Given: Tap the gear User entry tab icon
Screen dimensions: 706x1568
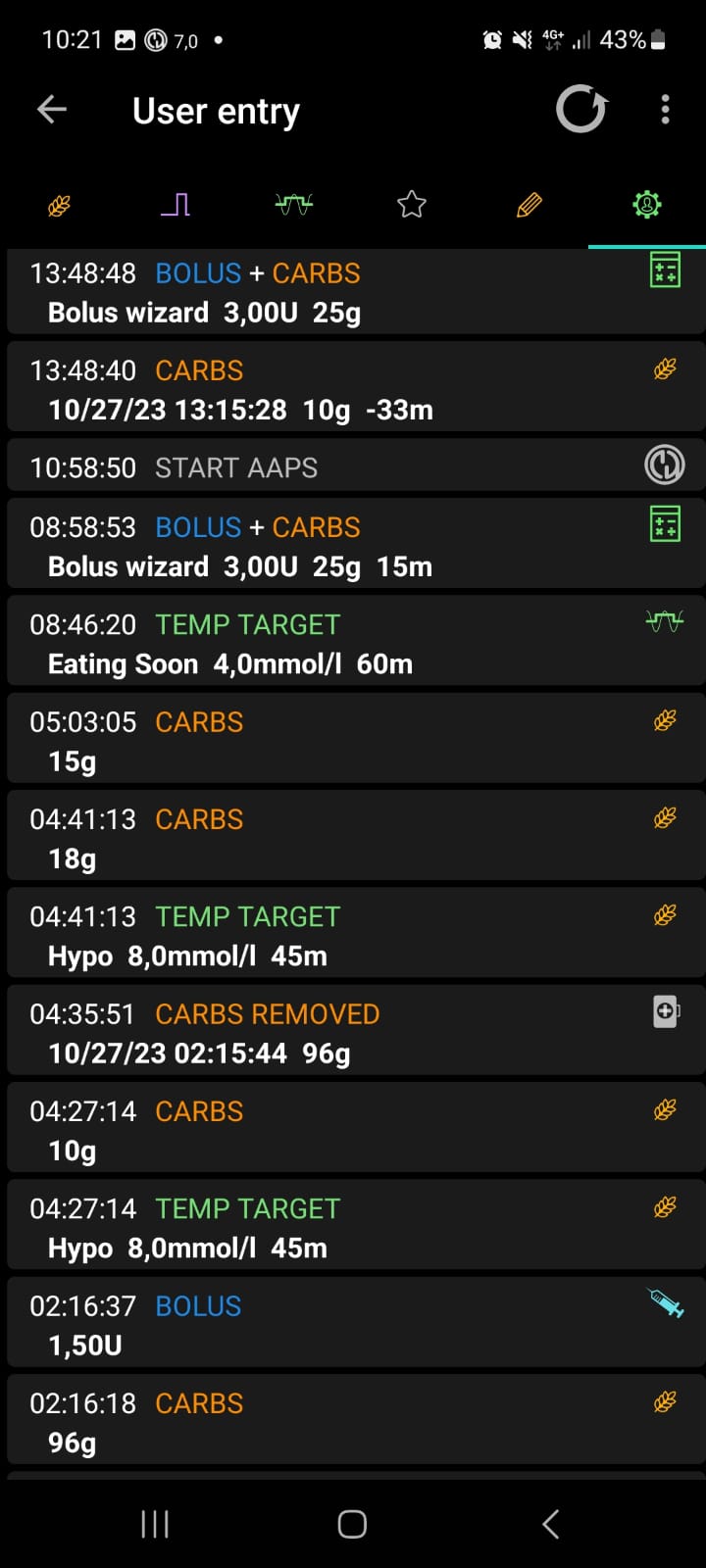Looking at the screenshot, I should click(646, 204).
